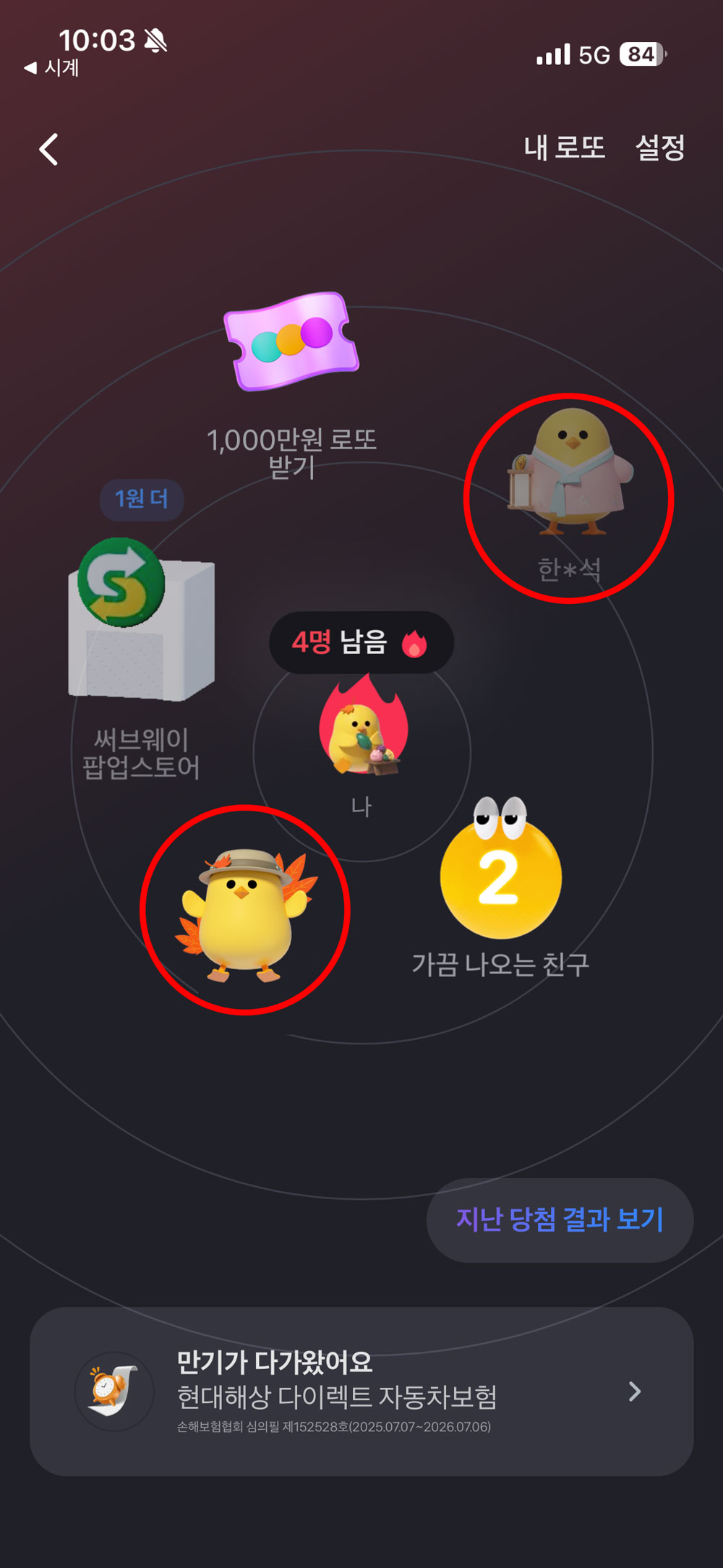Open the 현대해상 다이렉트 자동차보험 banner
Viewport: 723px width, 1568px height.
click(361, 1392)
